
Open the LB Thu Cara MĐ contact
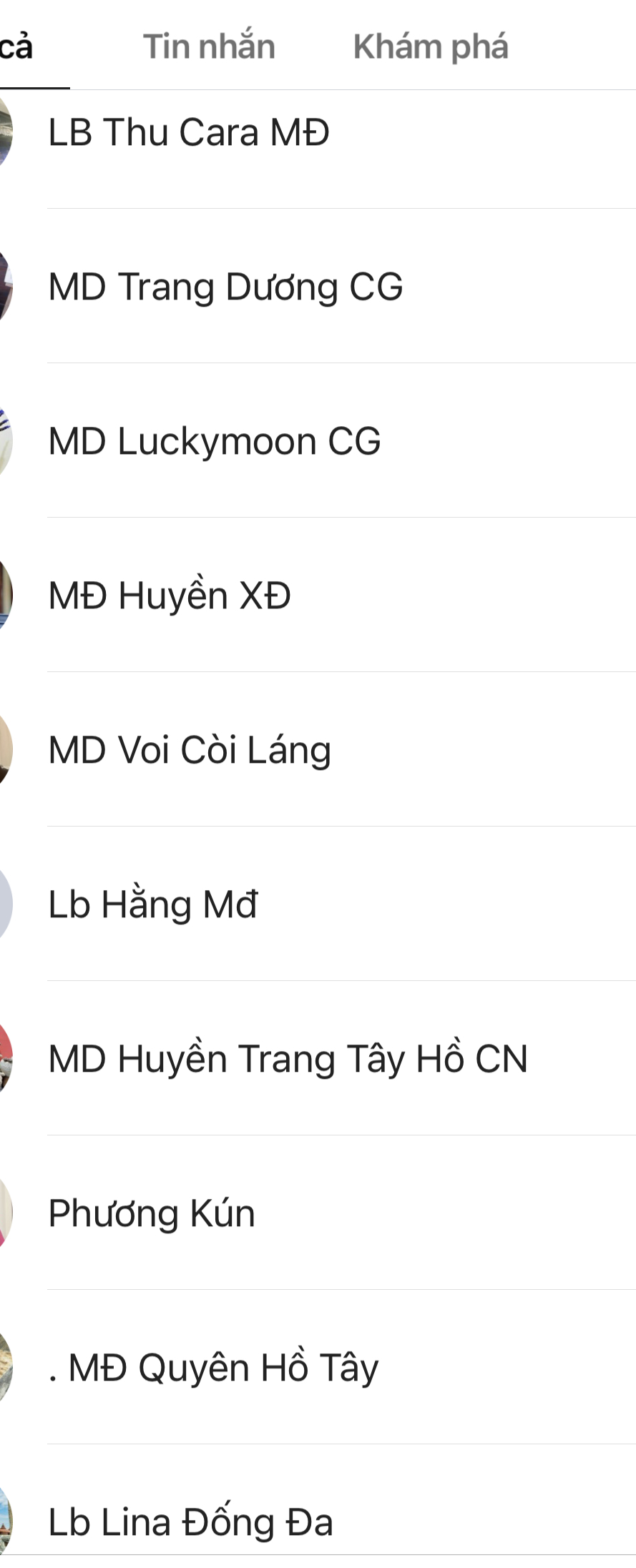point(189,133)
